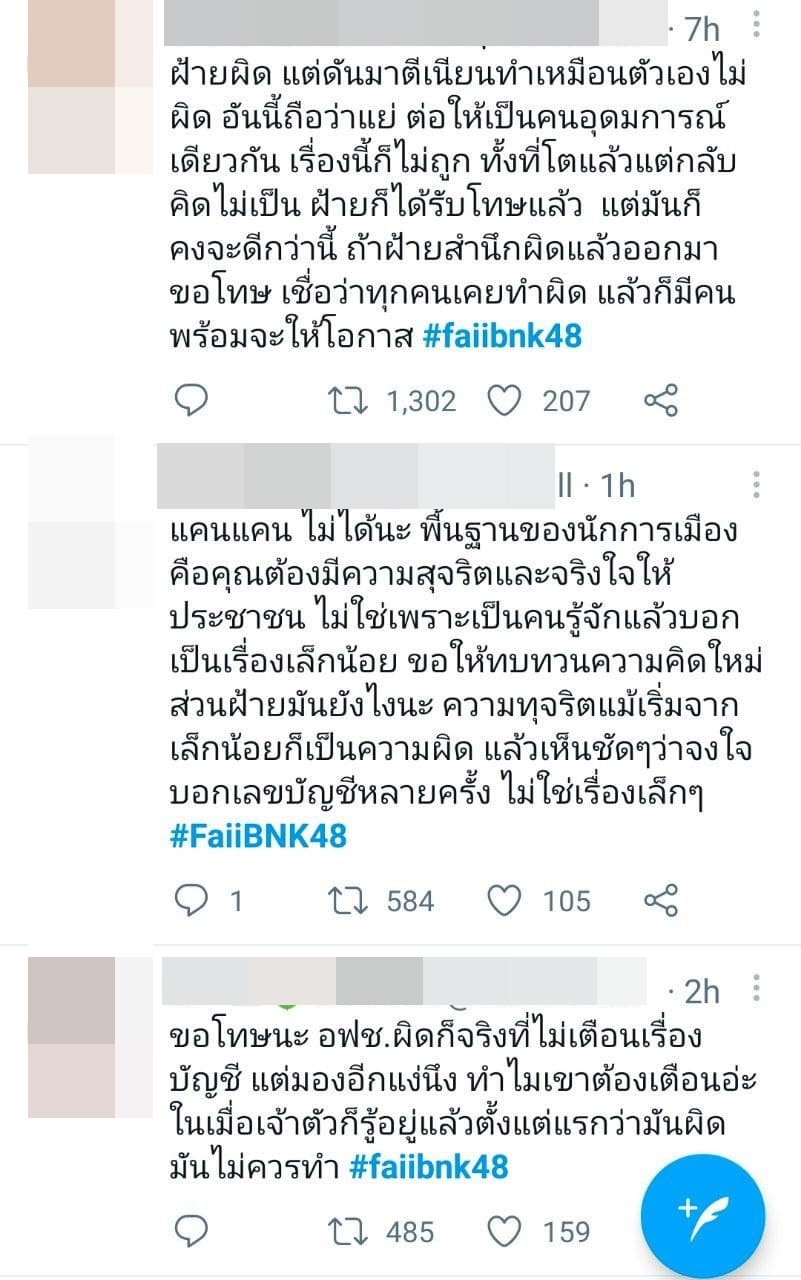Like the tweet with 207 likes
801x1280 pixels.
click(x=504, y=400)
